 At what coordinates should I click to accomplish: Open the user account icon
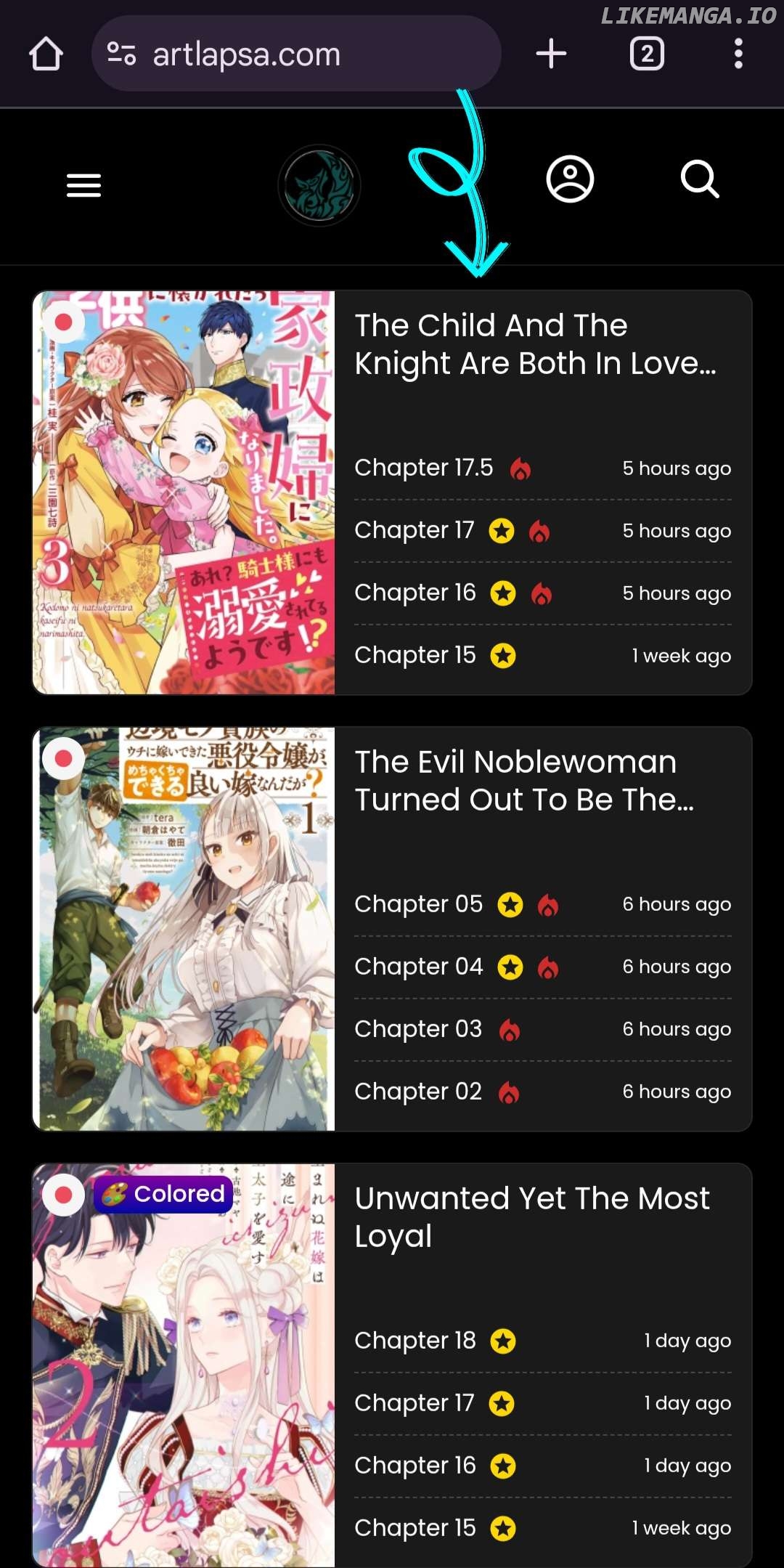[x=570, y=179]
